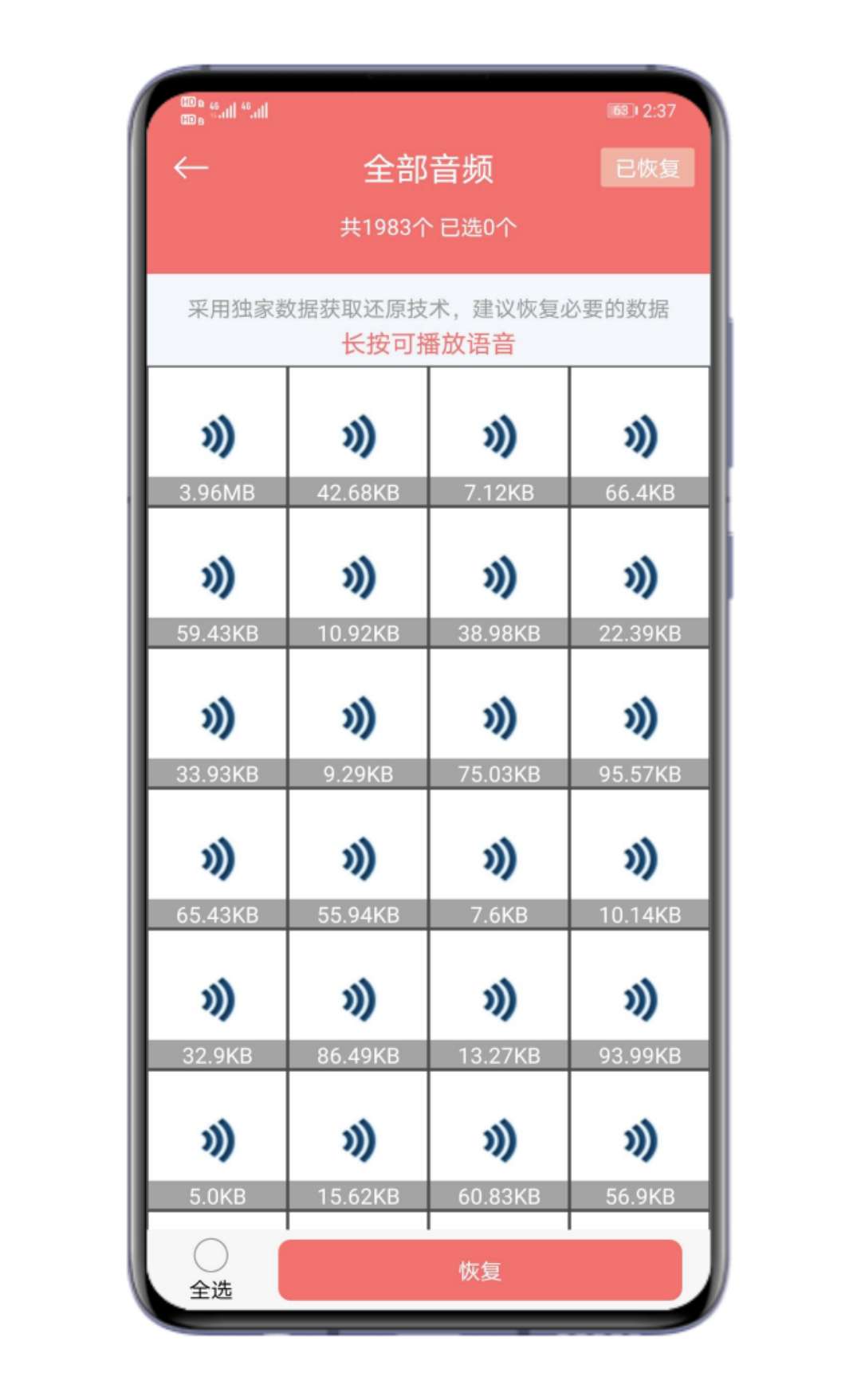This screenshot has width=861, height=1400.
Task: Select the 86.49KB audio tile
Action: [x=358, y=1000]
